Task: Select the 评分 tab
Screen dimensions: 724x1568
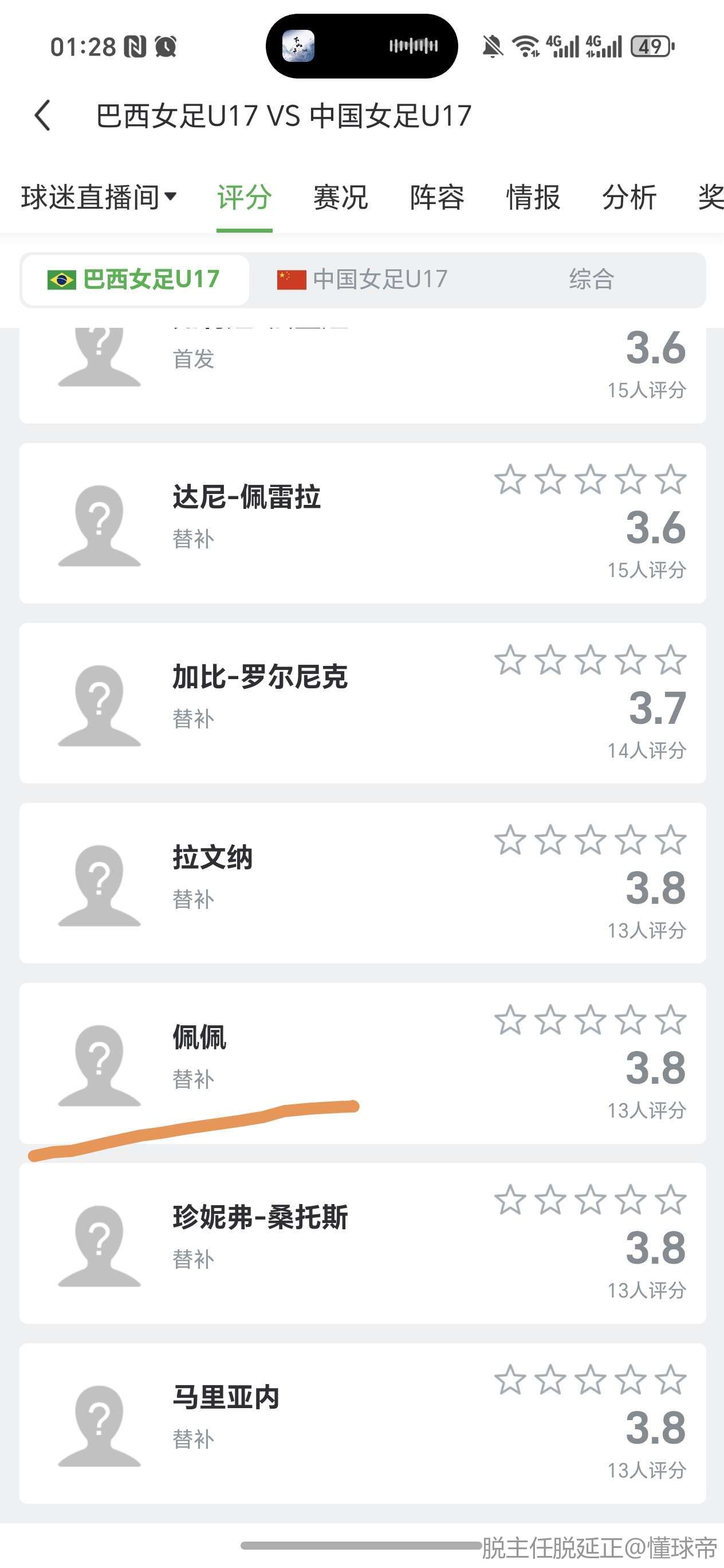Action: pyautogui.click(x=244, y=197)
